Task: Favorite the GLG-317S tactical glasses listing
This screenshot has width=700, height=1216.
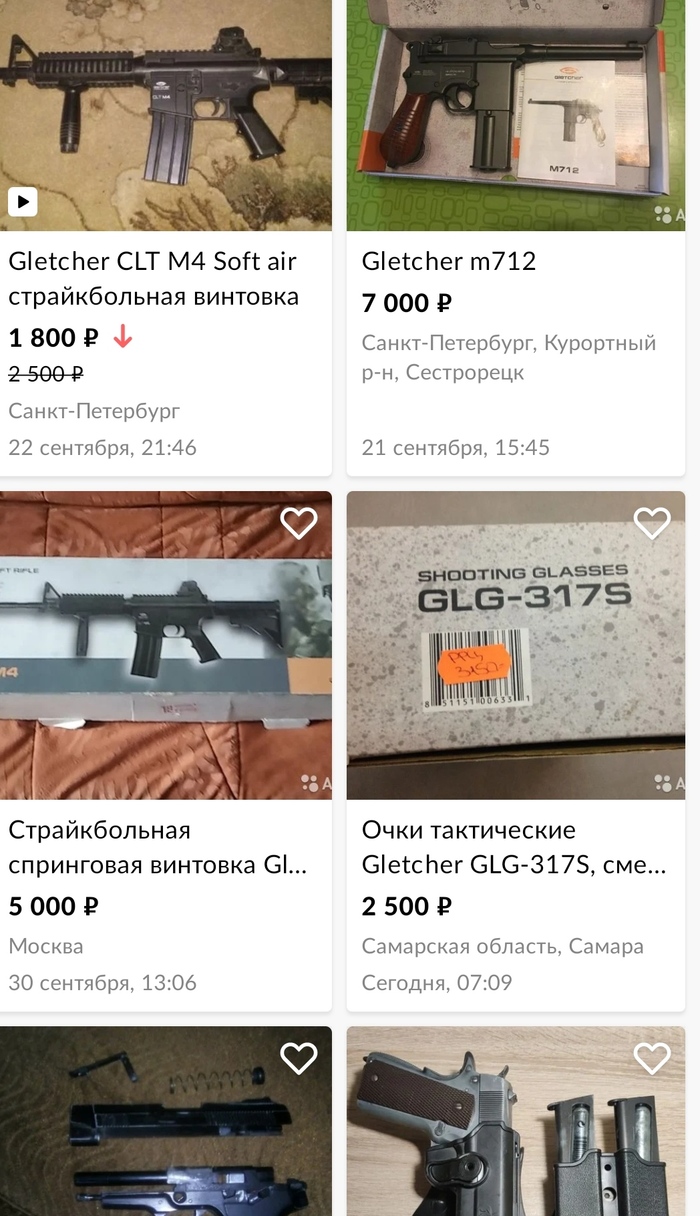Action: coord(652,523)
